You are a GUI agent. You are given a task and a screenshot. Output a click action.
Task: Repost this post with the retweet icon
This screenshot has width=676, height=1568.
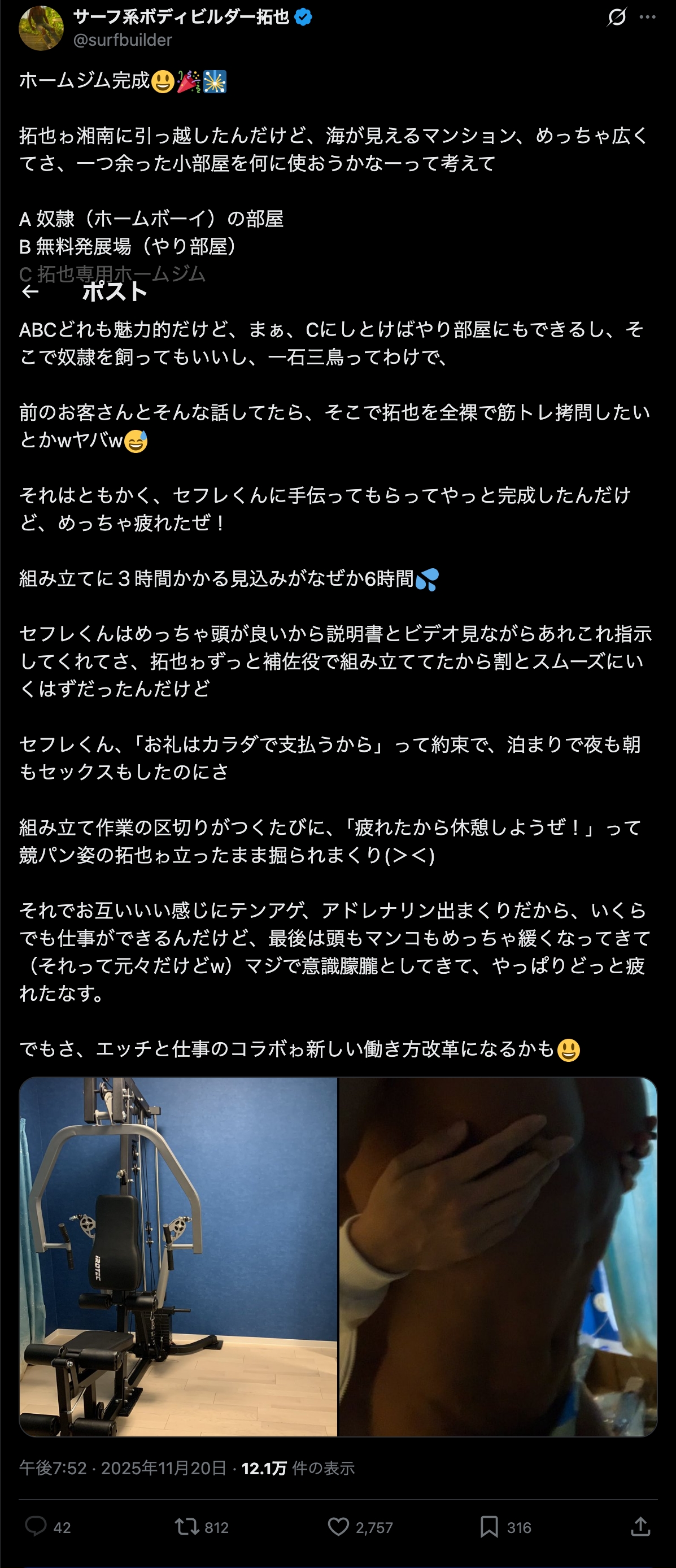[186, 1527]
